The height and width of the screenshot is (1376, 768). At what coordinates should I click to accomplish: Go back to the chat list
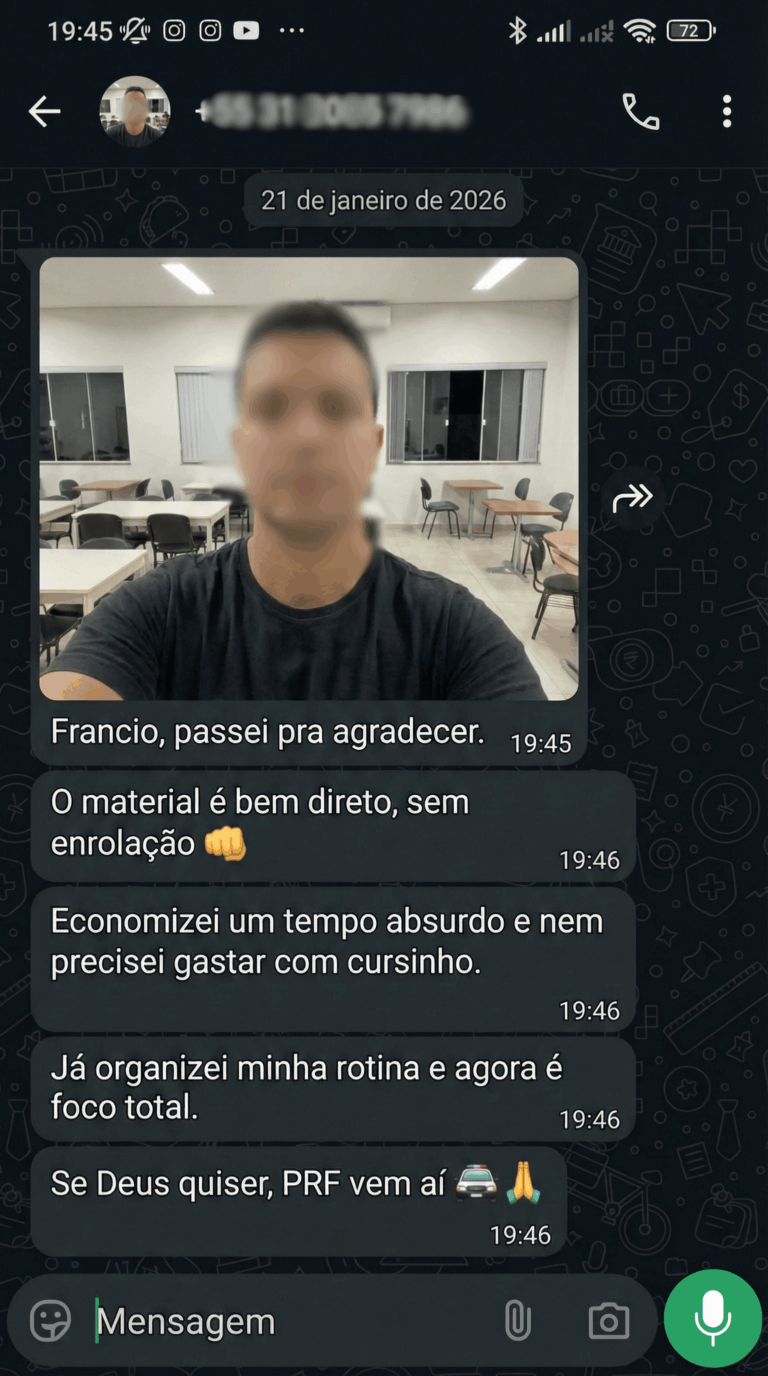(x=45, y=112)
